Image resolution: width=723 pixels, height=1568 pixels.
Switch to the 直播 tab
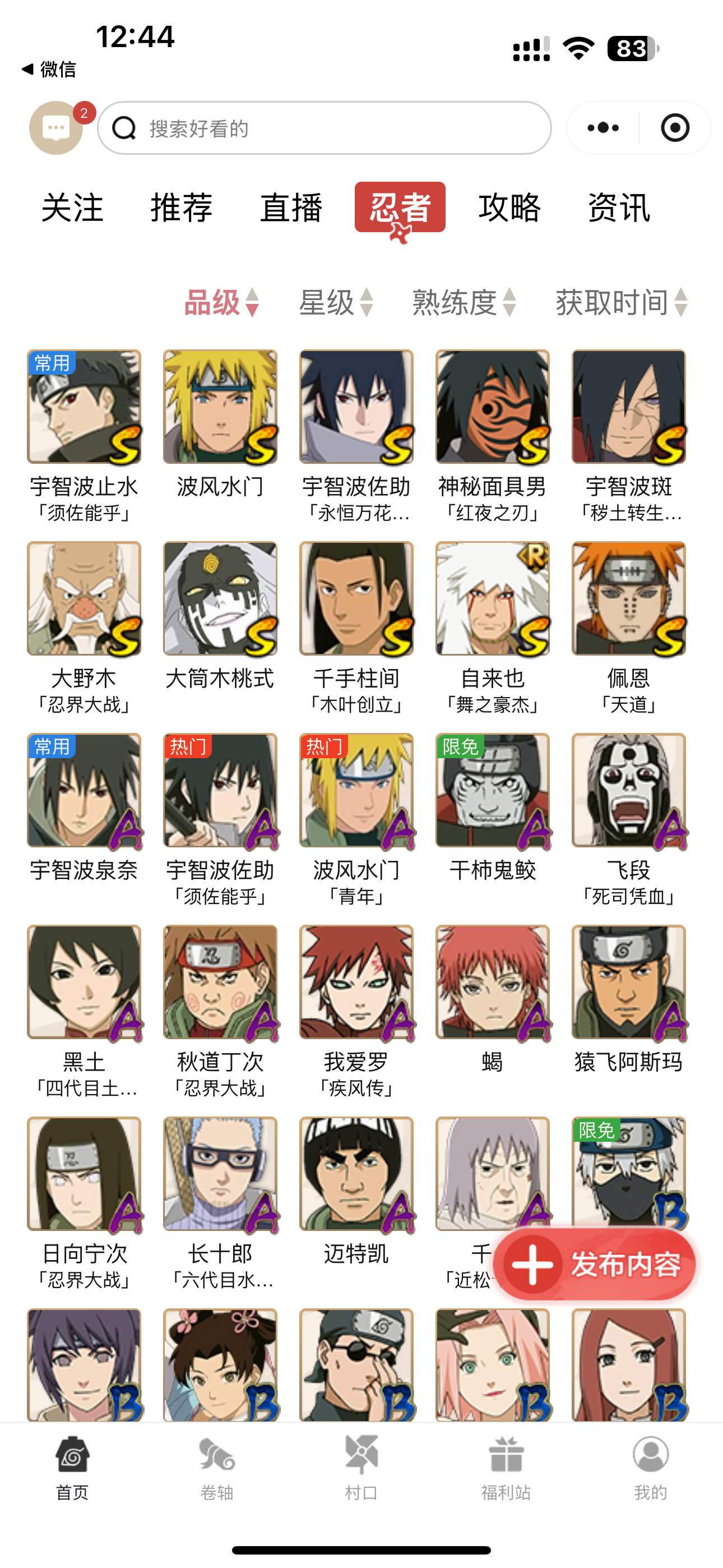tap(291, 207)
